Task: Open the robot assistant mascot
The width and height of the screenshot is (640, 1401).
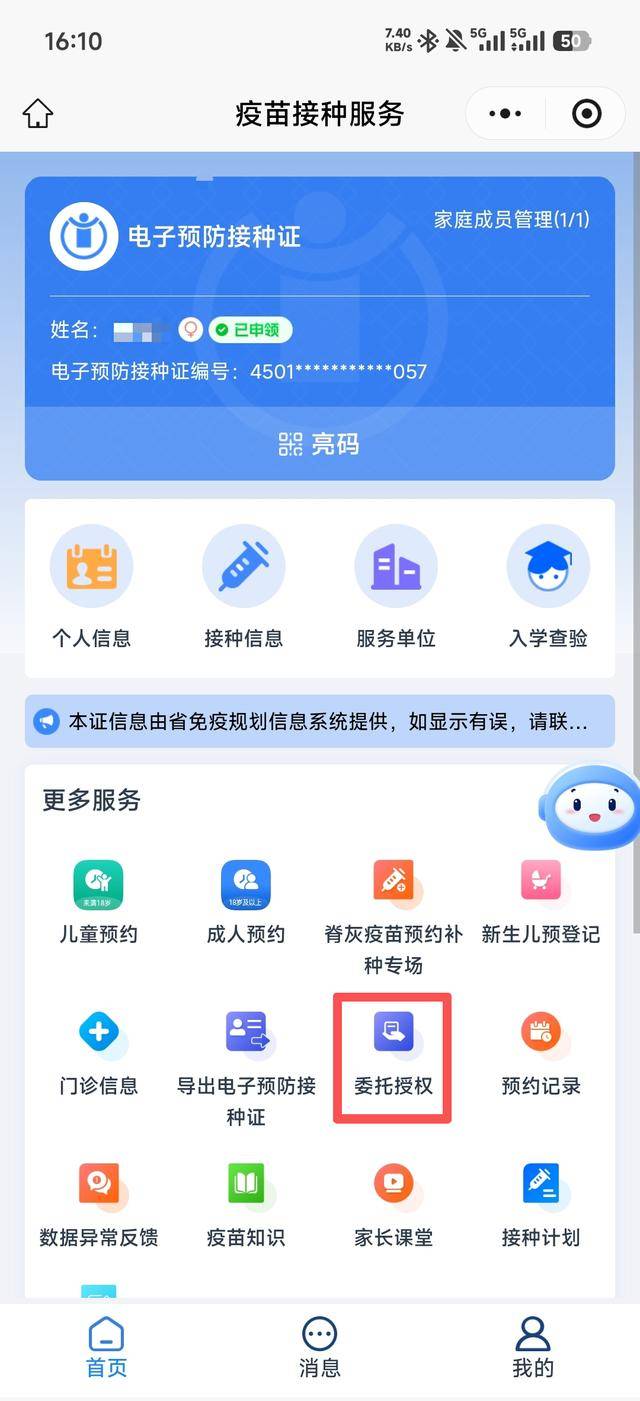Action: (x=596, y=806)
